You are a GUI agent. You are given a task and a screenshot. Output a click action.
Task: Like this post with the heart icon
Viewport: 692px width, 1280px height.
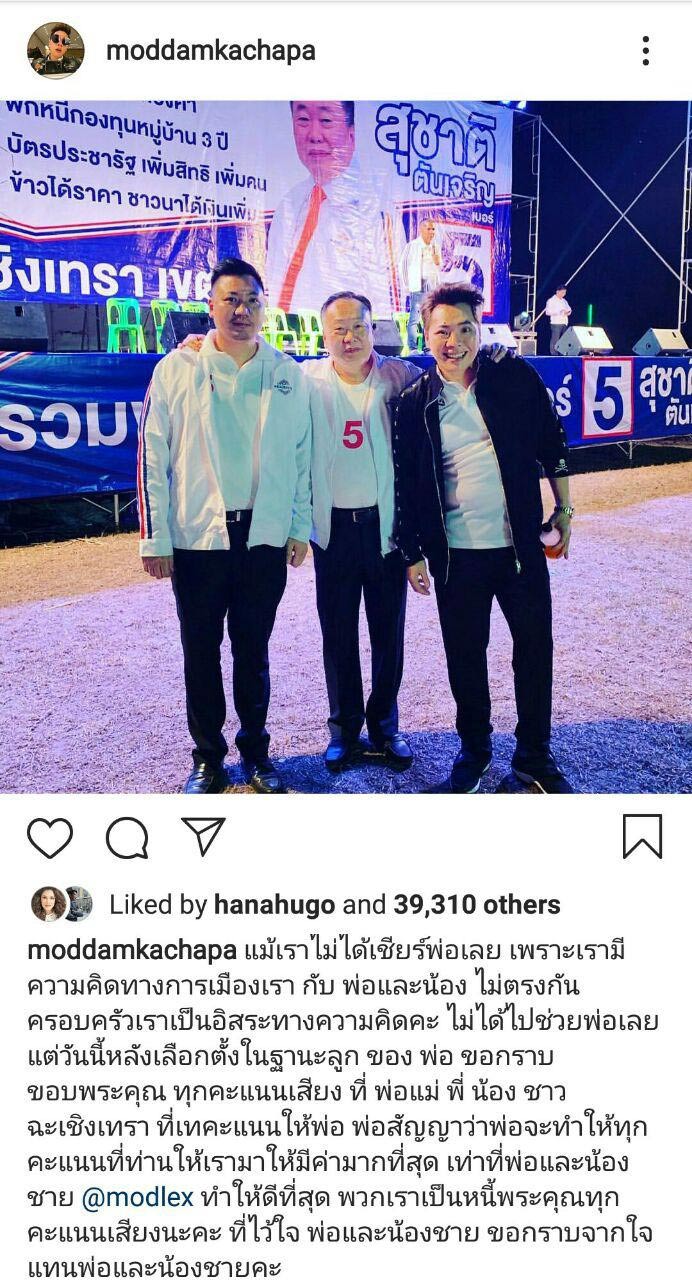49,837
